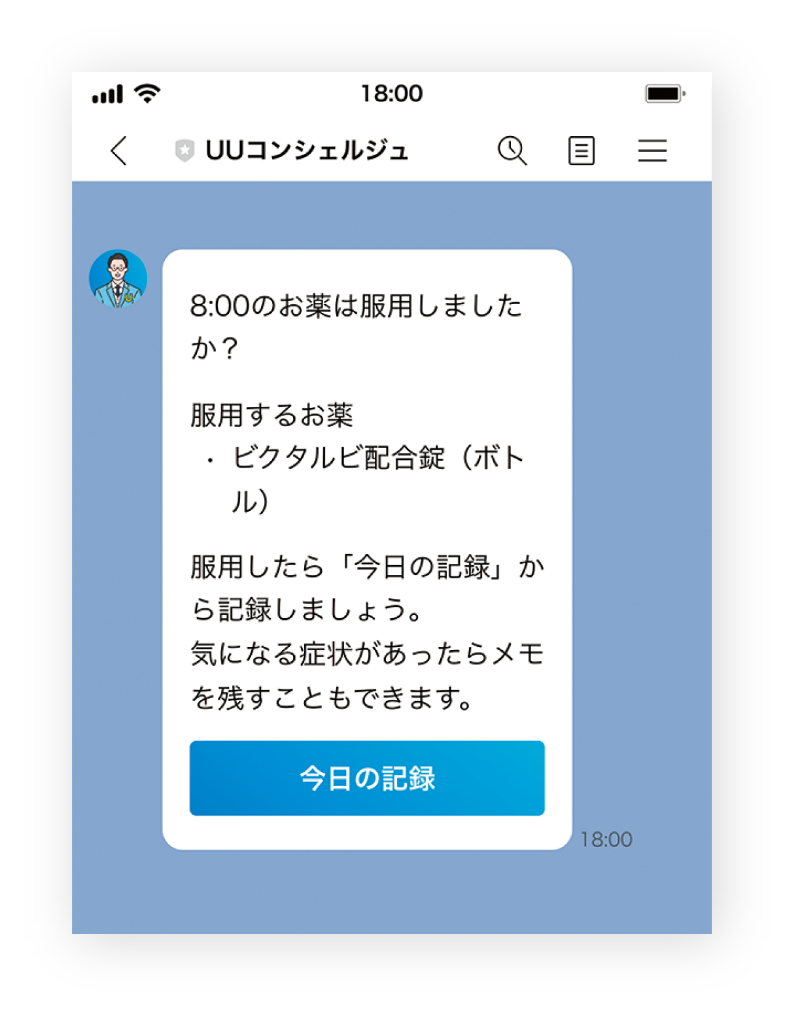This screenshot has width=796, height=1018.
Task: Open the UUコンシェルジュ profile avatar
Action: tap(118, 278)
